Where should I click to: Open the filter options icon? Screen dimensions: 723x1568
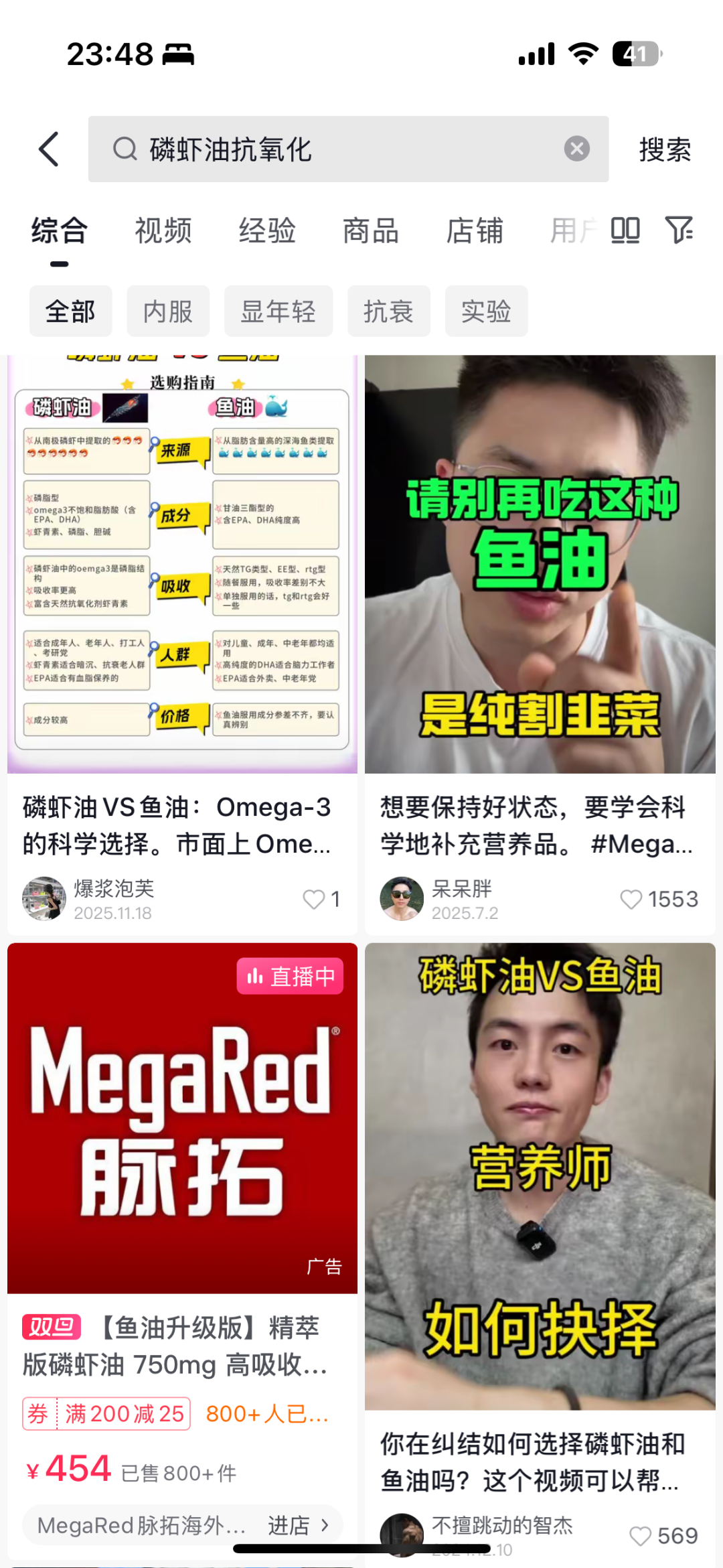(x=679, y=230)
